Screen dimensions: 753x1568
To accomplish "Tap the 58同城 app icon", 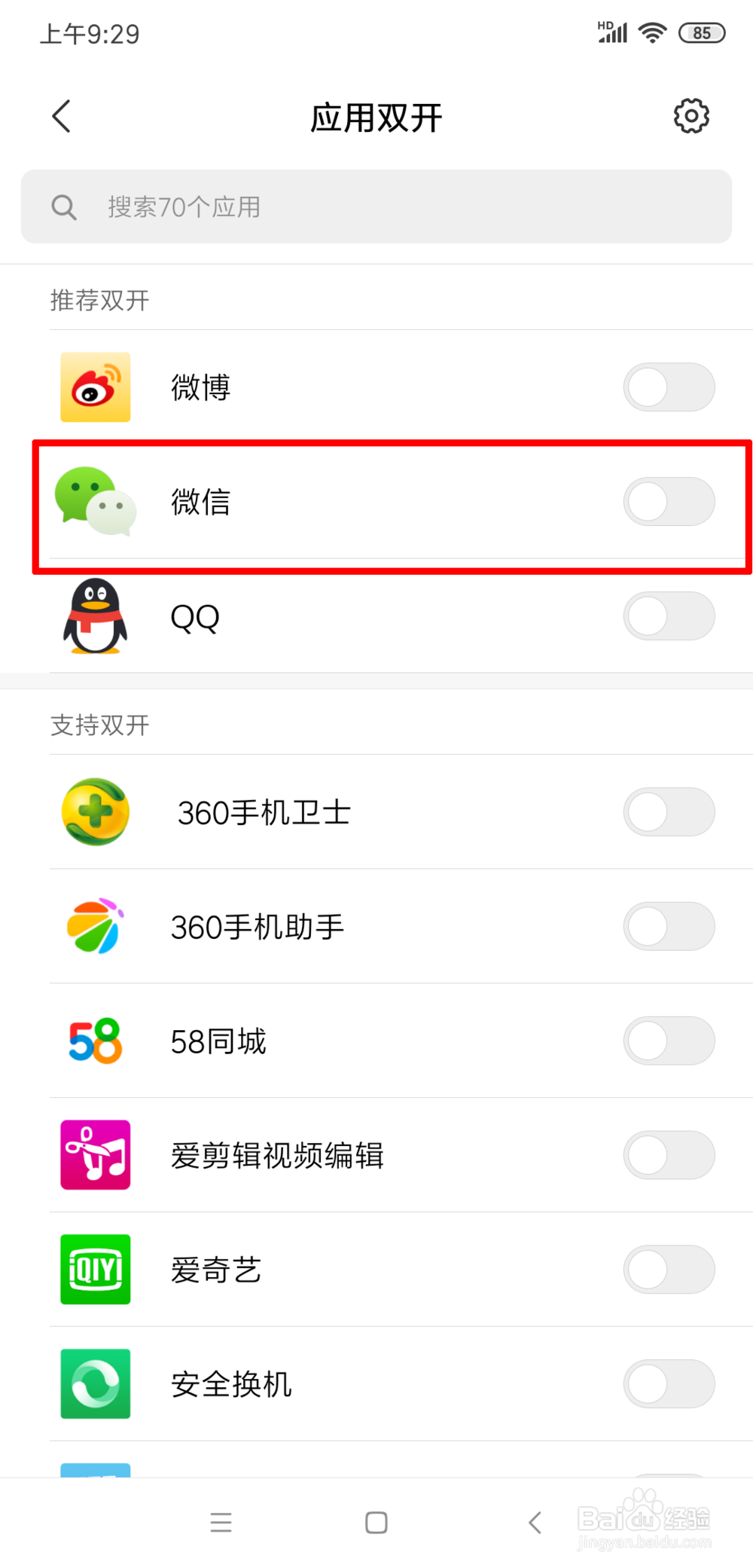I will pyautogui.click(x=95, y=1041).
